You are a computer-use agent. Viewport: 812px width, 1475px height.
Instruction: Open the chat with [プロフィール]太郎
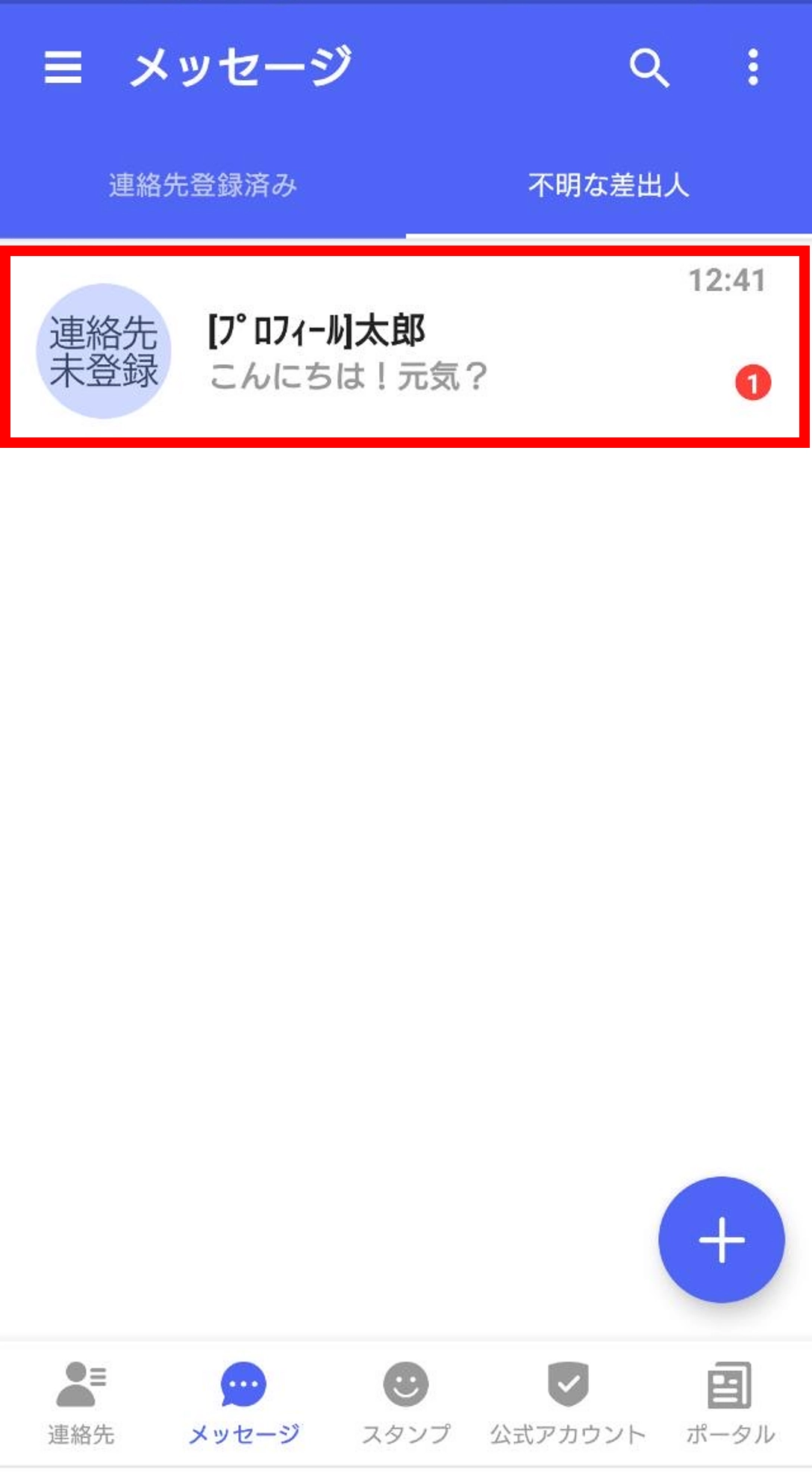point(405,348)
